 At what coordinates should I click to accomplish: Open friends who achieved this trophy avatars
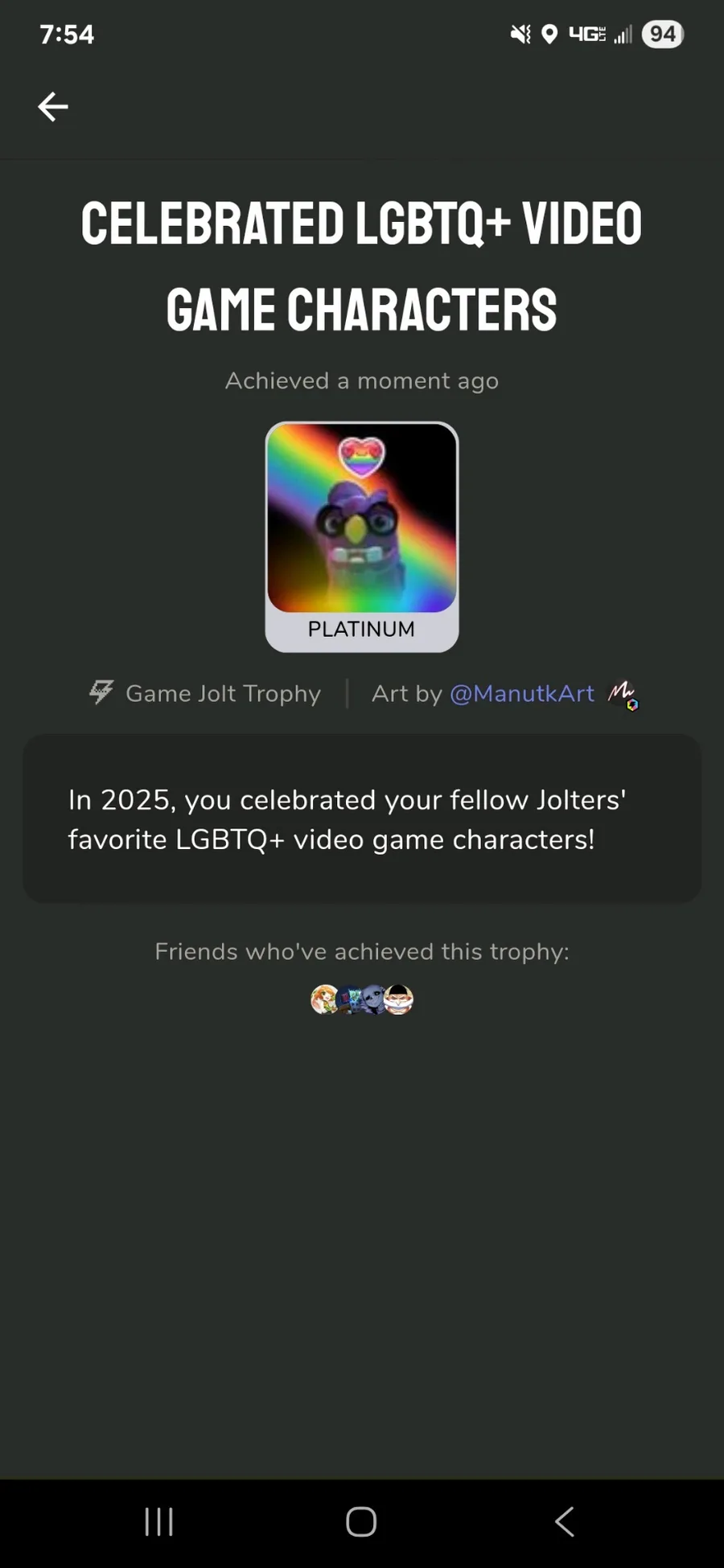pyautogui.click(x=362, y=999)
